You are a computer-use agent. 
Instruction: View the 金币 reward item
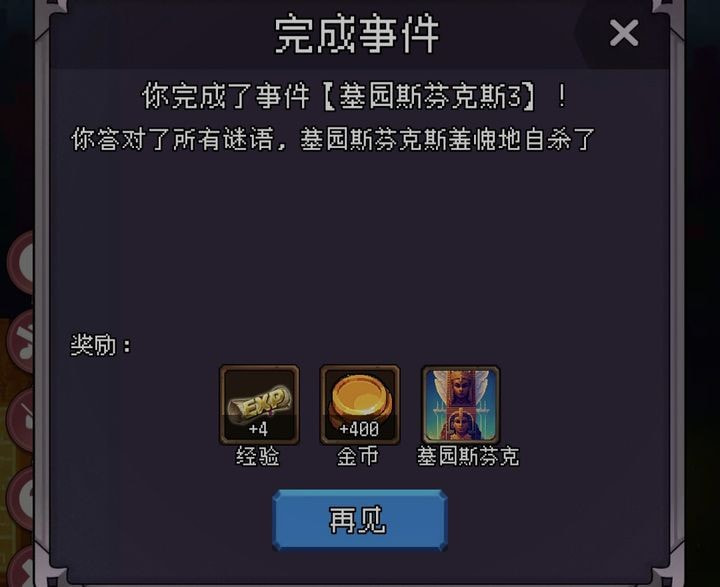(x=360, y=404)
